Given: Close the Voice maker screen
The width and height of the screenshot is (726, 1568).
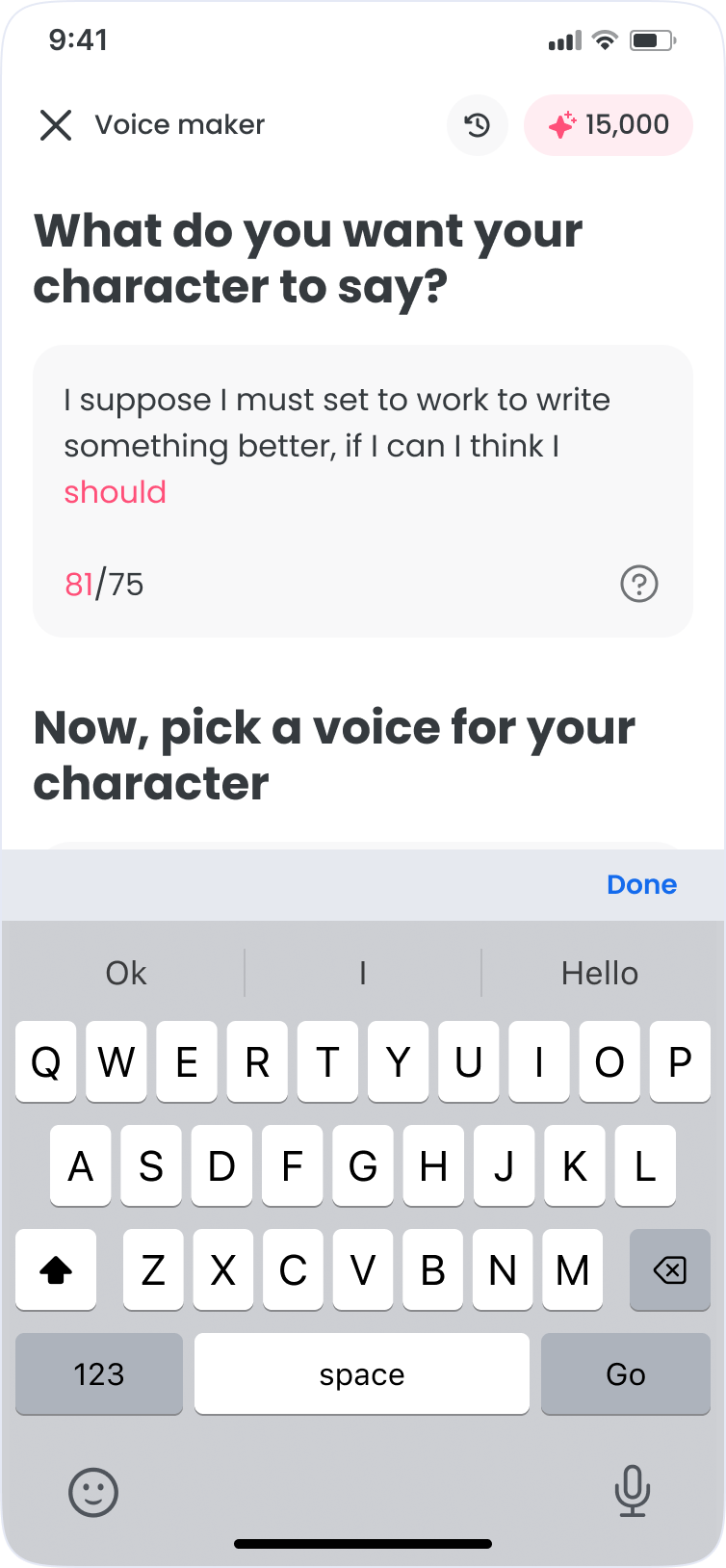Looking at the screenshot, I should 56,125.
